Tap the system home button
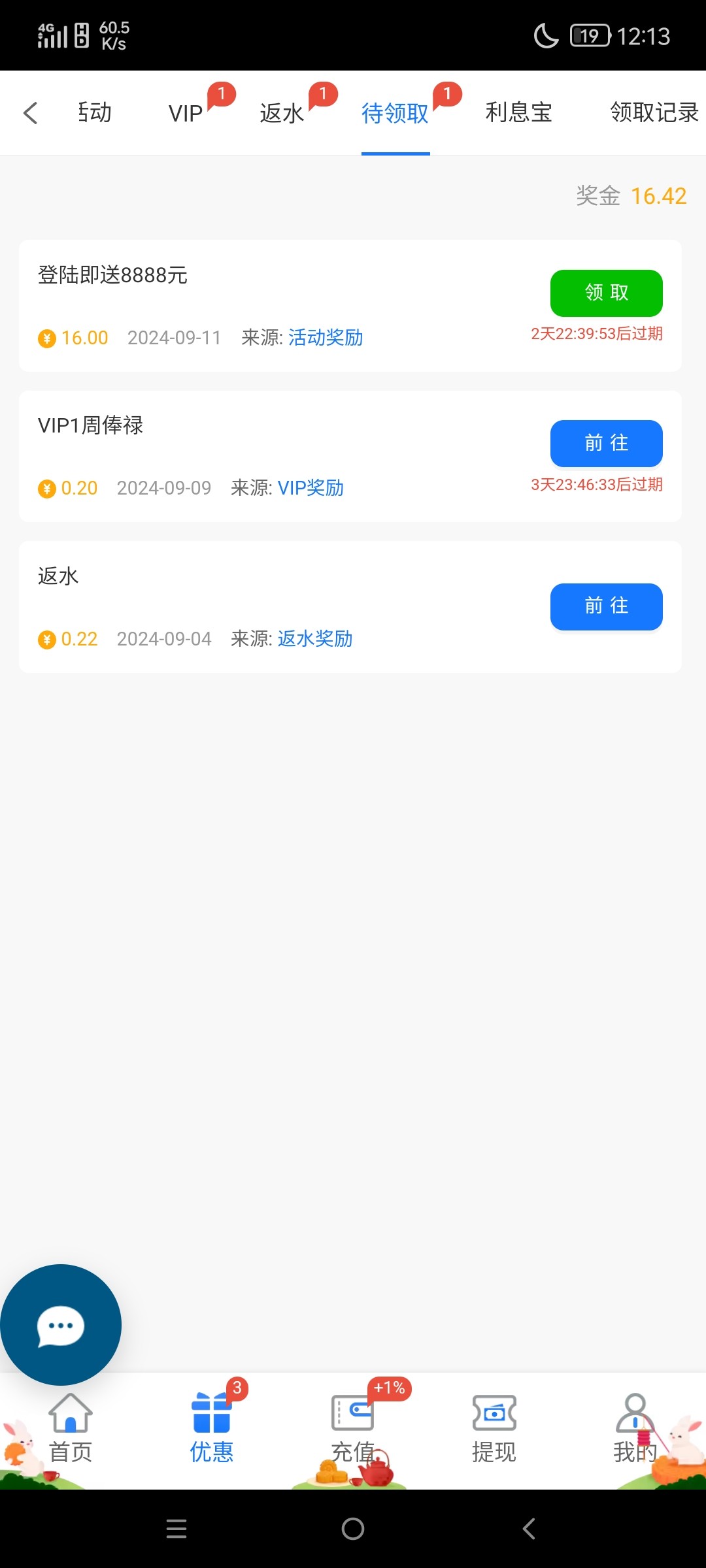 (353, 1529)
